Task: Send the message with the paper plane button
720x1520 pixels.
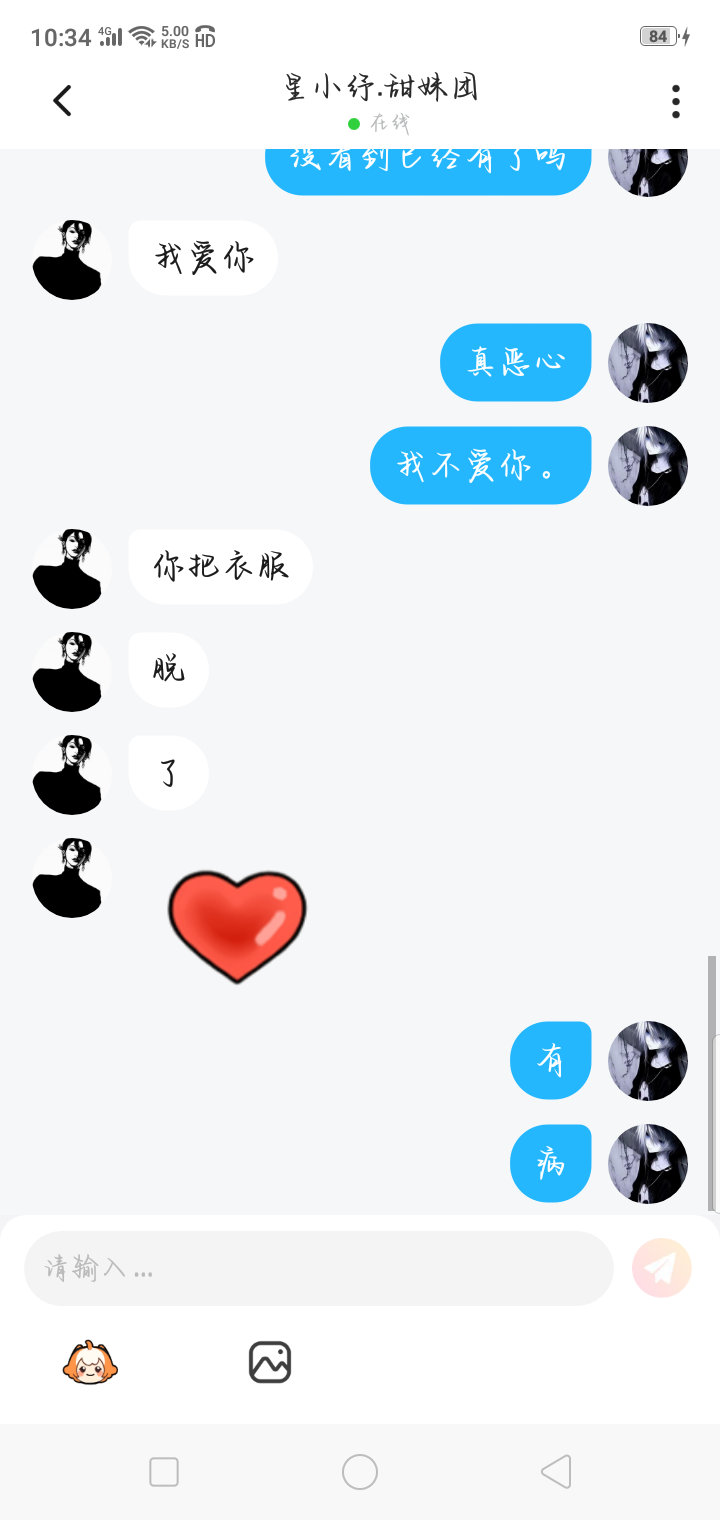Action: point(662,1268)
